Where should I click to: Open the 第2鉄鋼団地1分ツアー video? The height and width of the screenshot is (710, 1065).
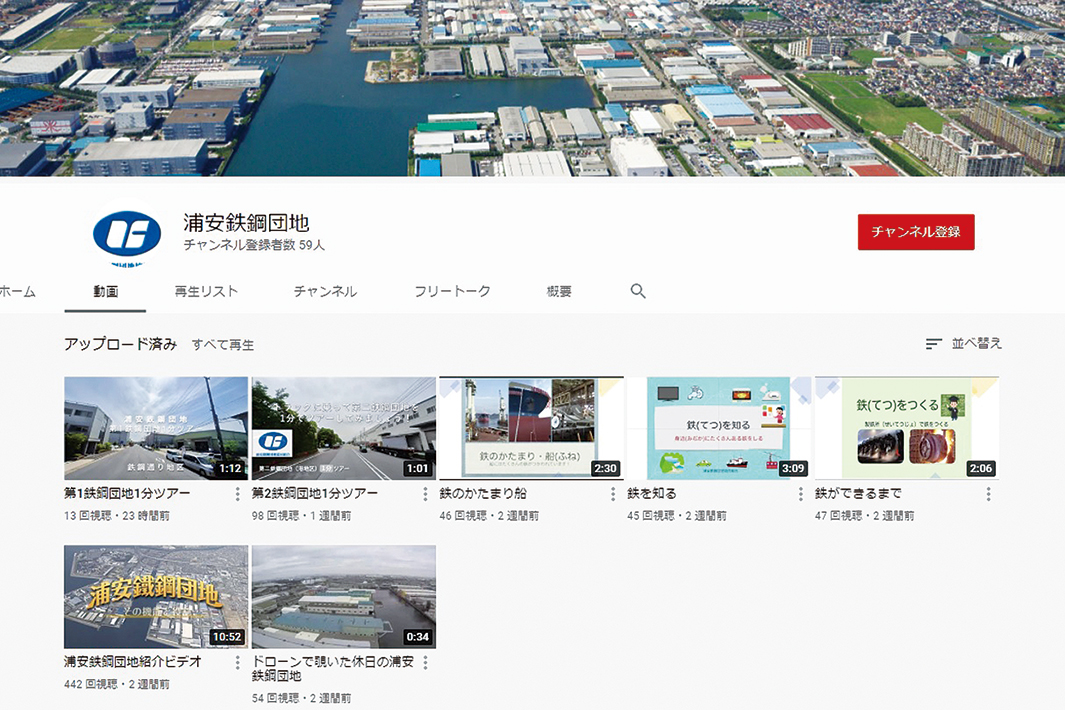click(x=343, y=428)
